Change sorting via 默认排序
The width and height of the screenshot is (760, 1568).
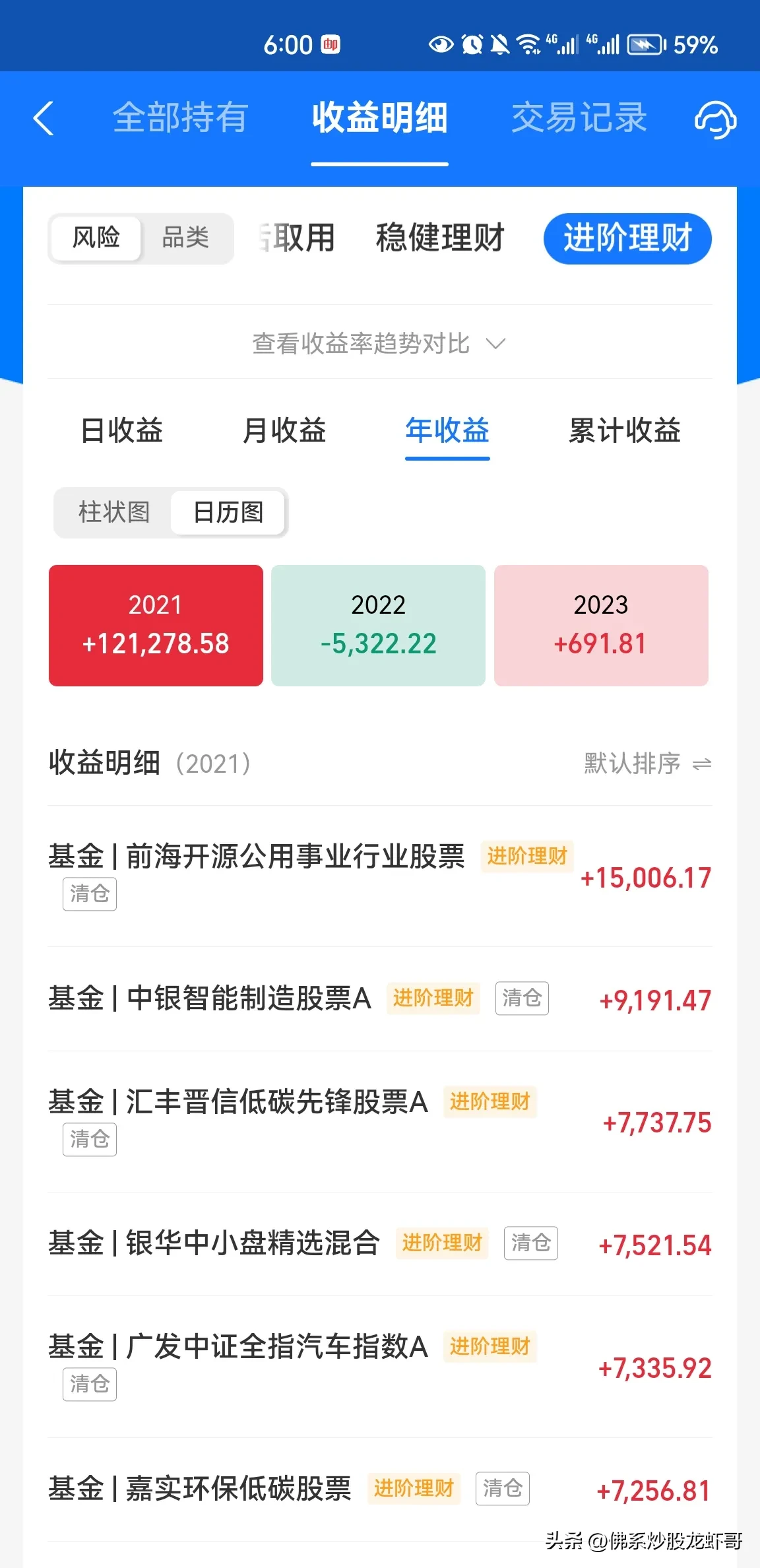[x=647, y=764]
